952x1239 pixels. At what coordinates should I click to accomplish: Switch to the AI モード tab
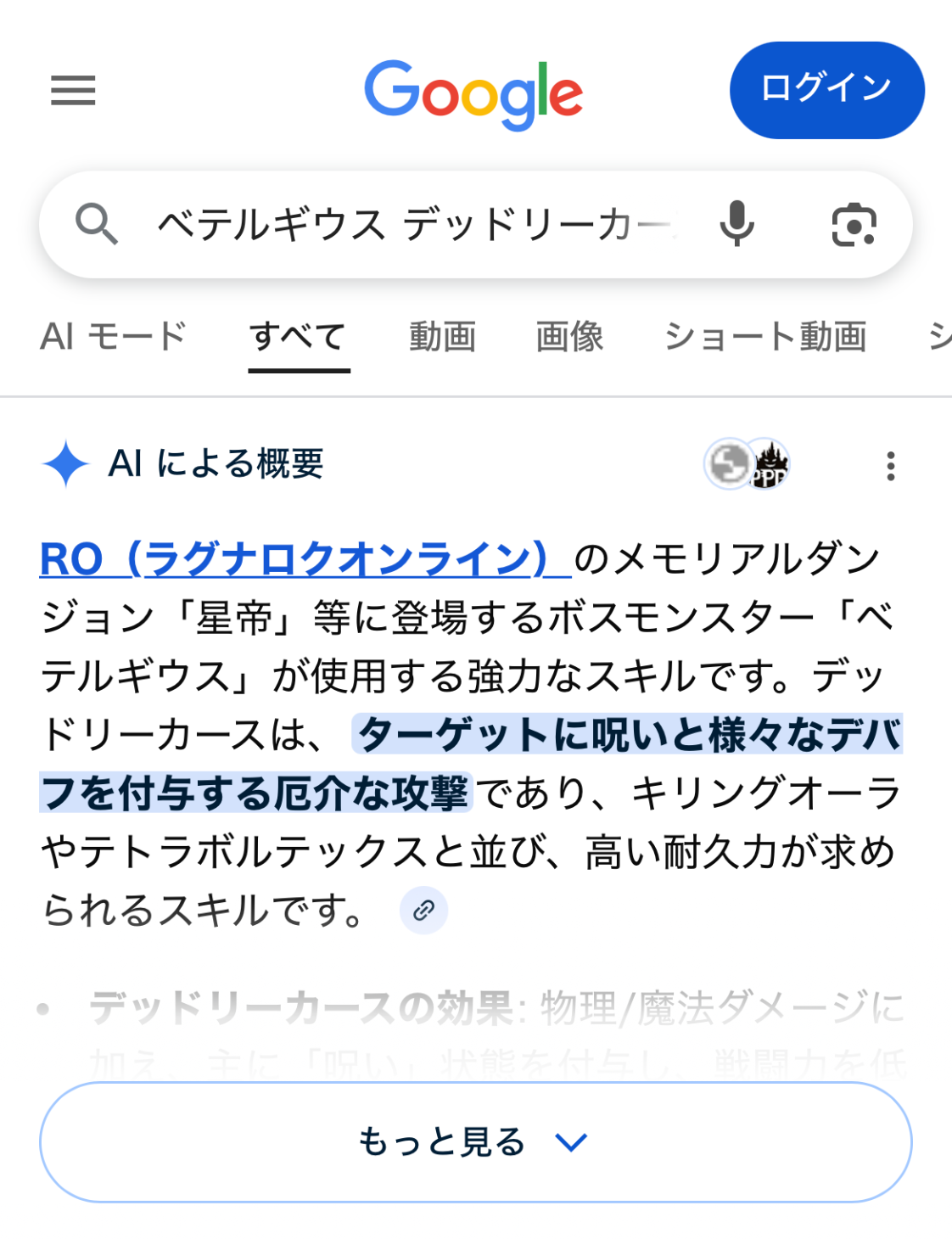(113, 337)
